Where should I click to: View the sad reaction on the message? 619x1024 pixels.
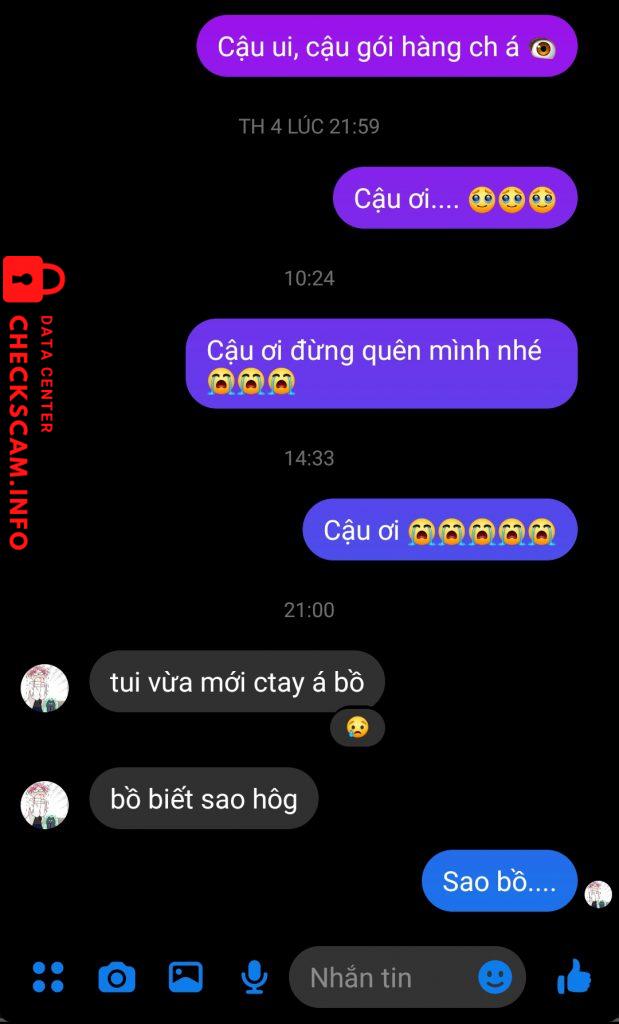(x=357, y=727)
